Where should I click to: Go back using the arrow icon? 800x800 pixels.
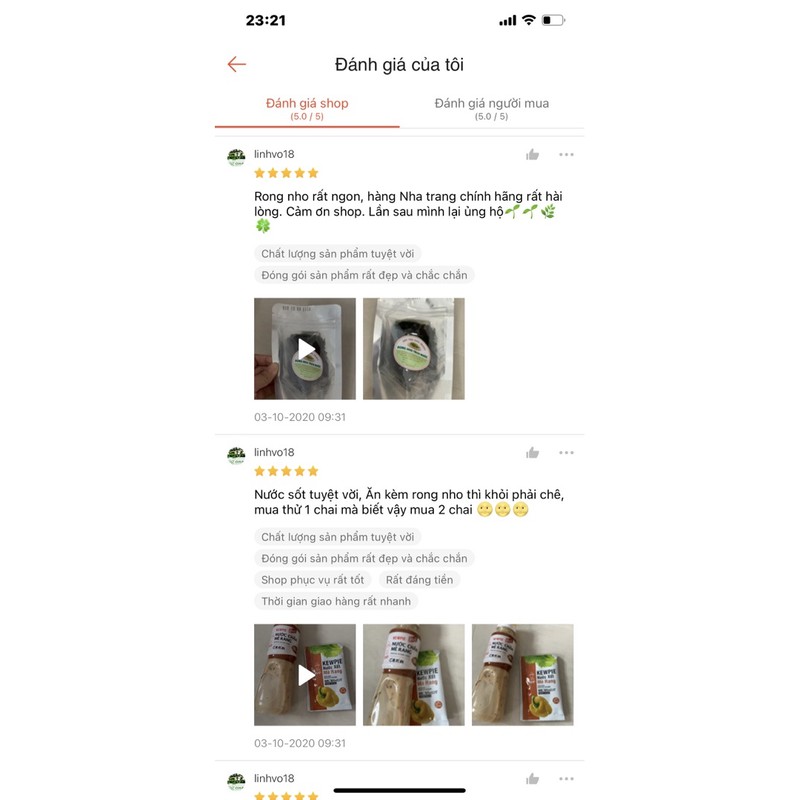coord(236,64)
